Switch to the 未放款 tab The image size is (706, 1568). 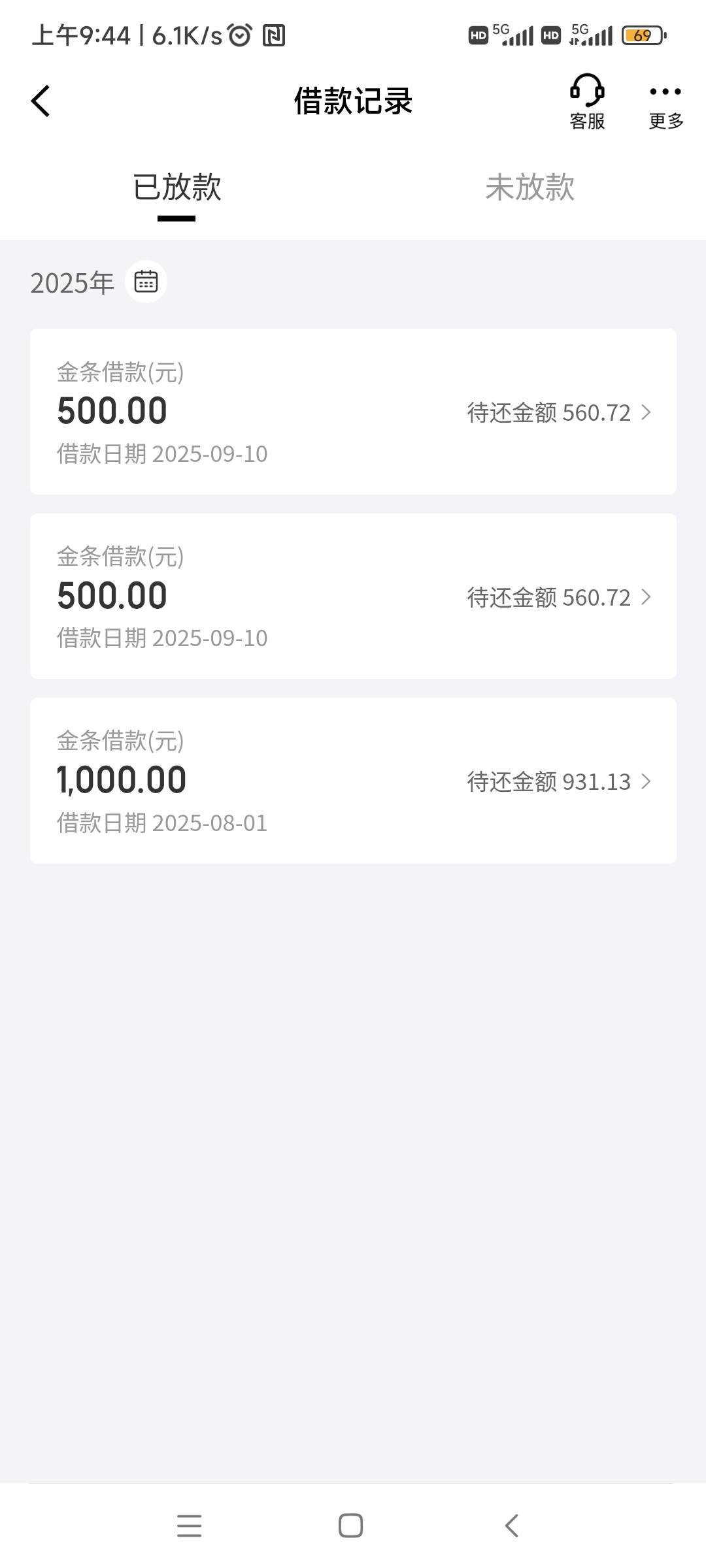[529, 188]
